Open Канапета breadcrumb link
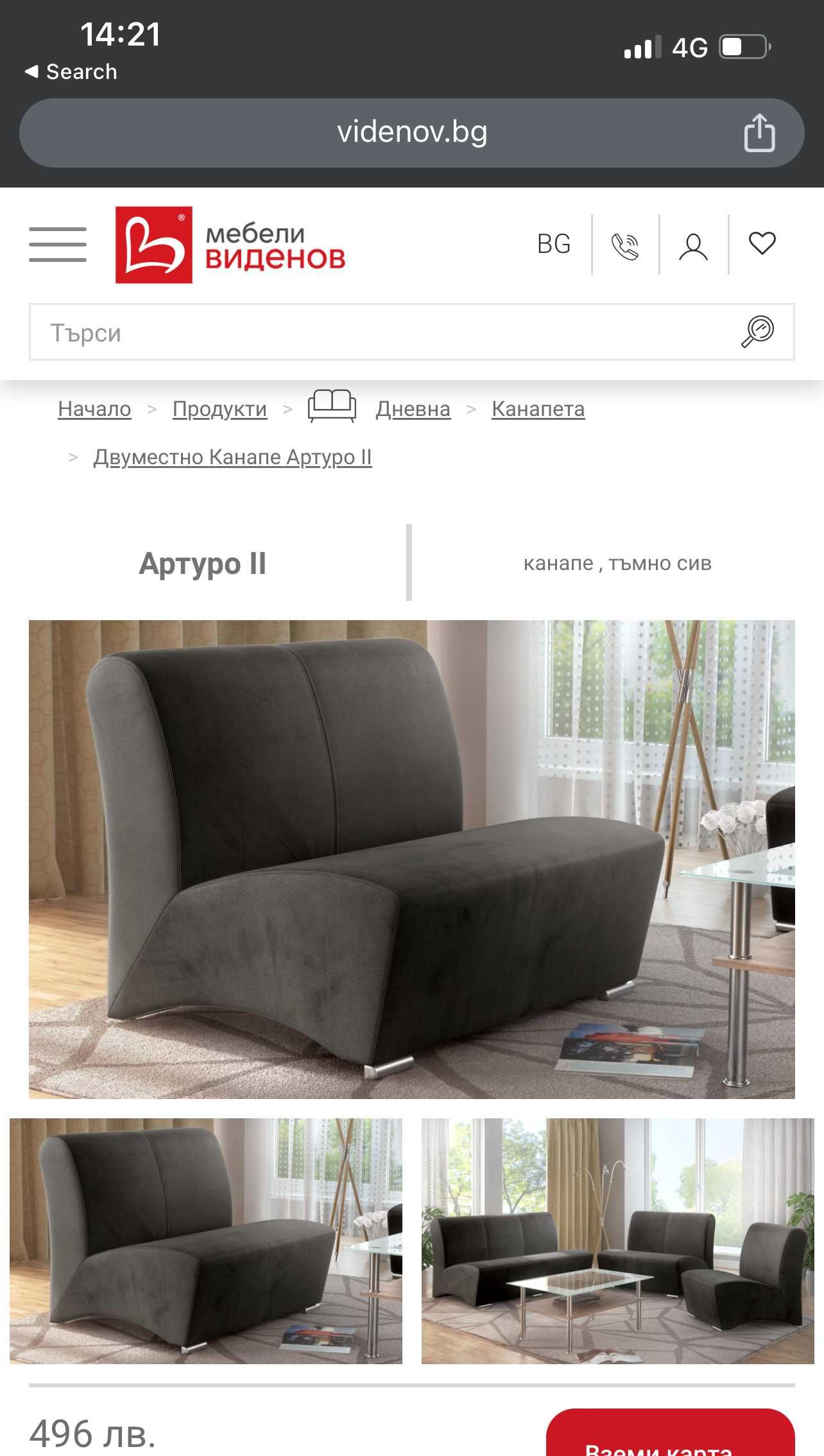824x1456 pixels. pyautogui.click(x=538, y=409)
